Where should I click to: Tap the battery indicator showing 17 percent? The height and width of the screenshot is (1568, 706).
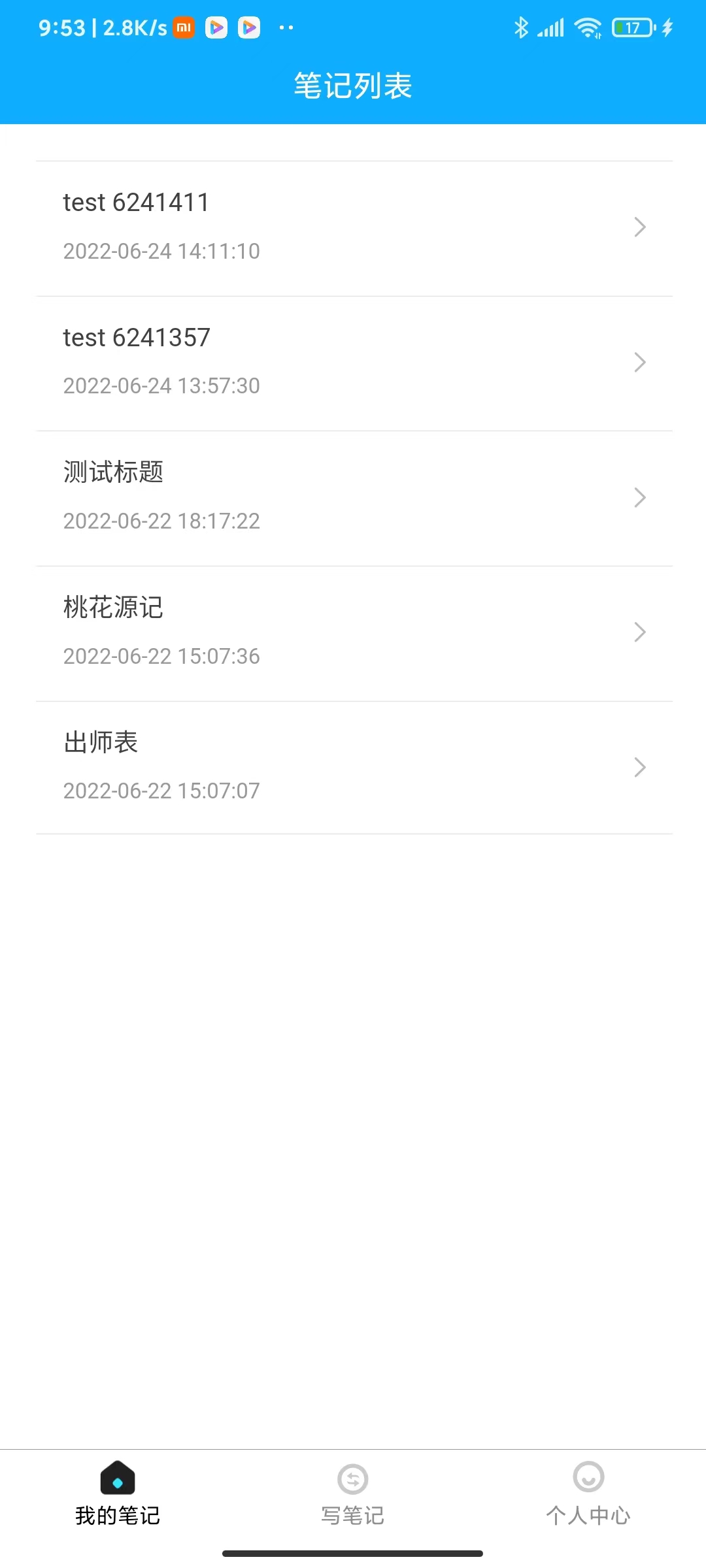[630, 27]
